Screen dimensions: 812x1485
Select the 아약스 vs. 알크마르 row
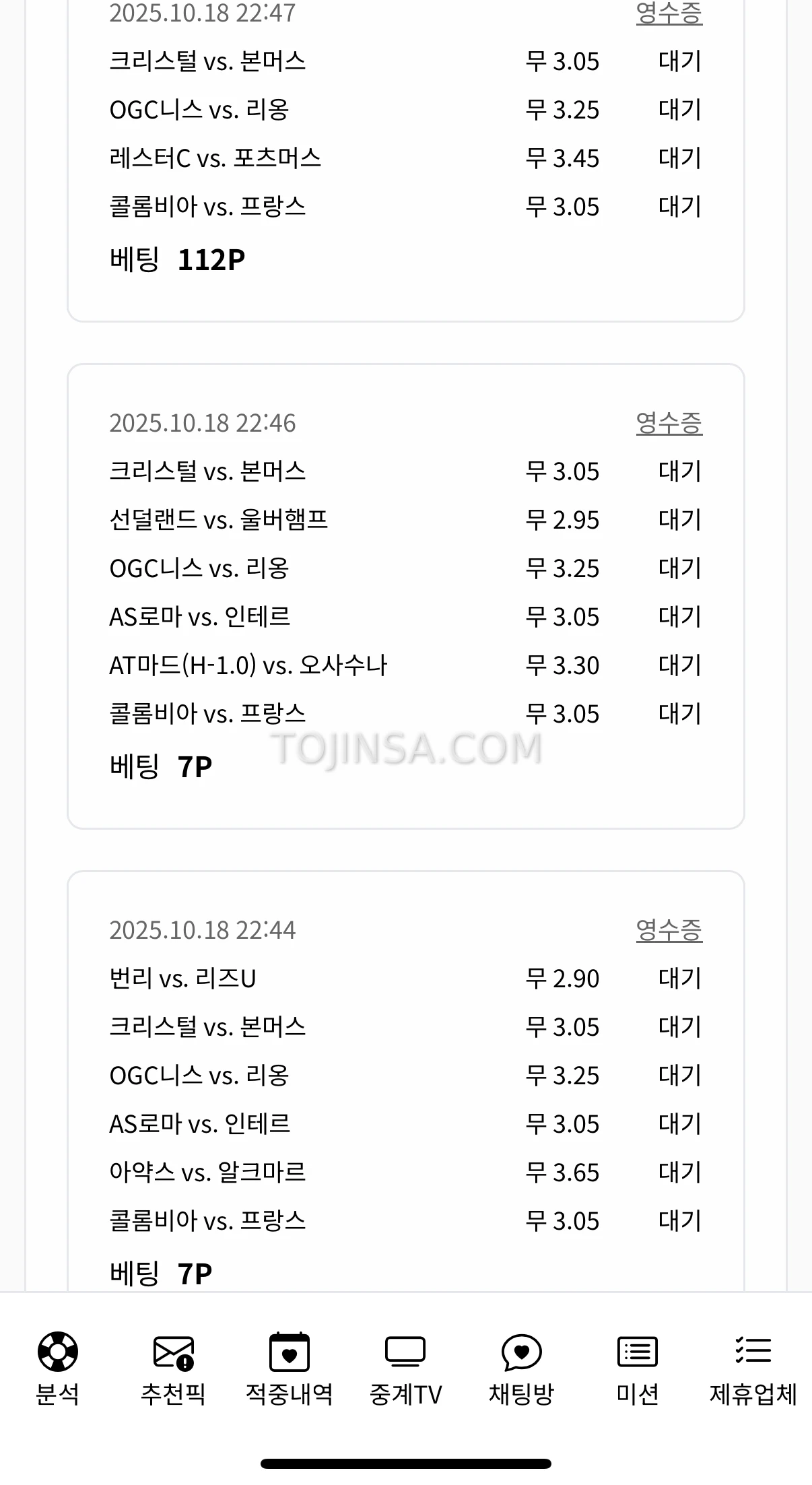[x=207, y=1172]
